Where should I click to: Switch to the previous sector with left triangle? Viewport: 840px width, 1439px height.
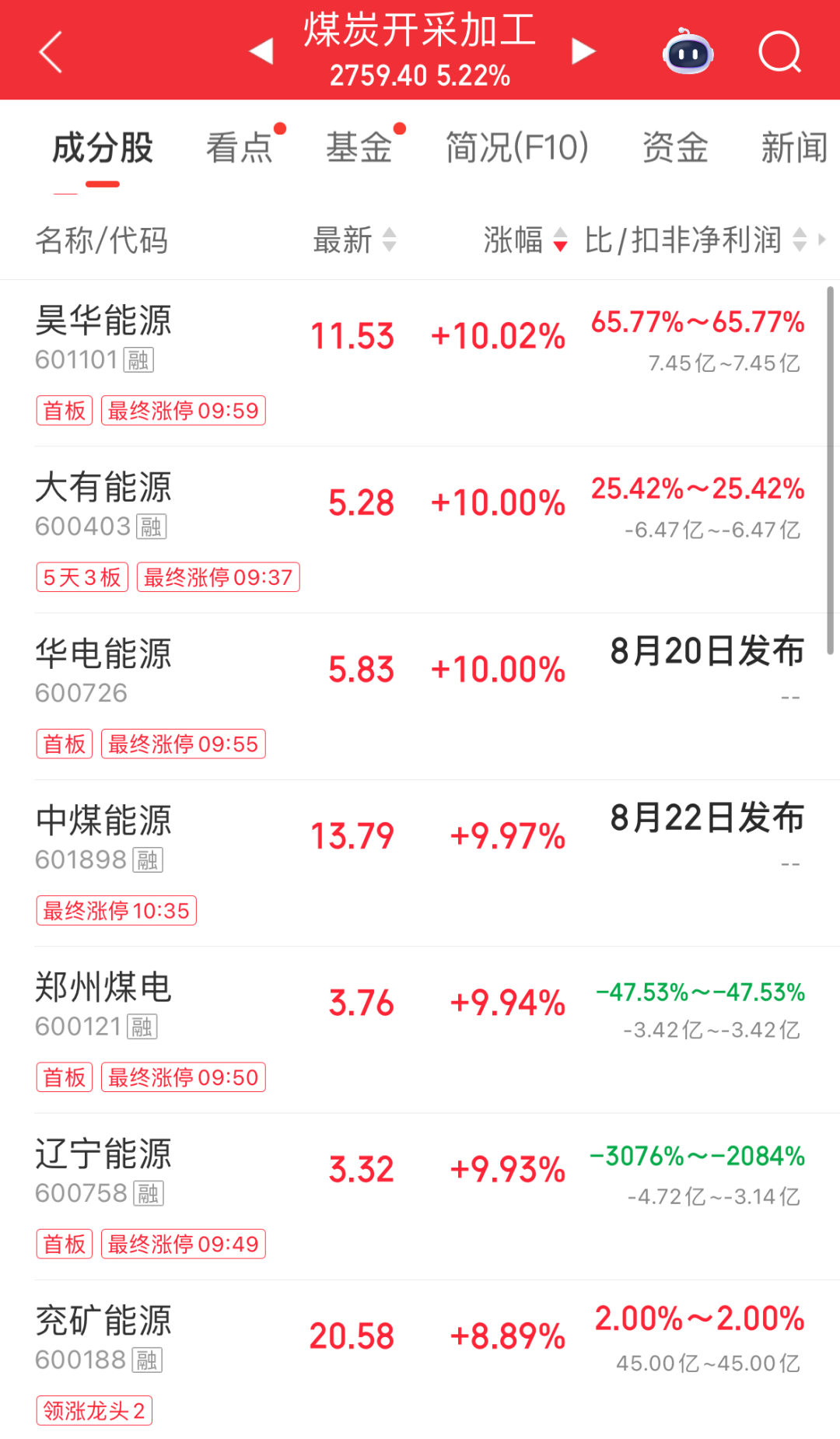point(261,51)
